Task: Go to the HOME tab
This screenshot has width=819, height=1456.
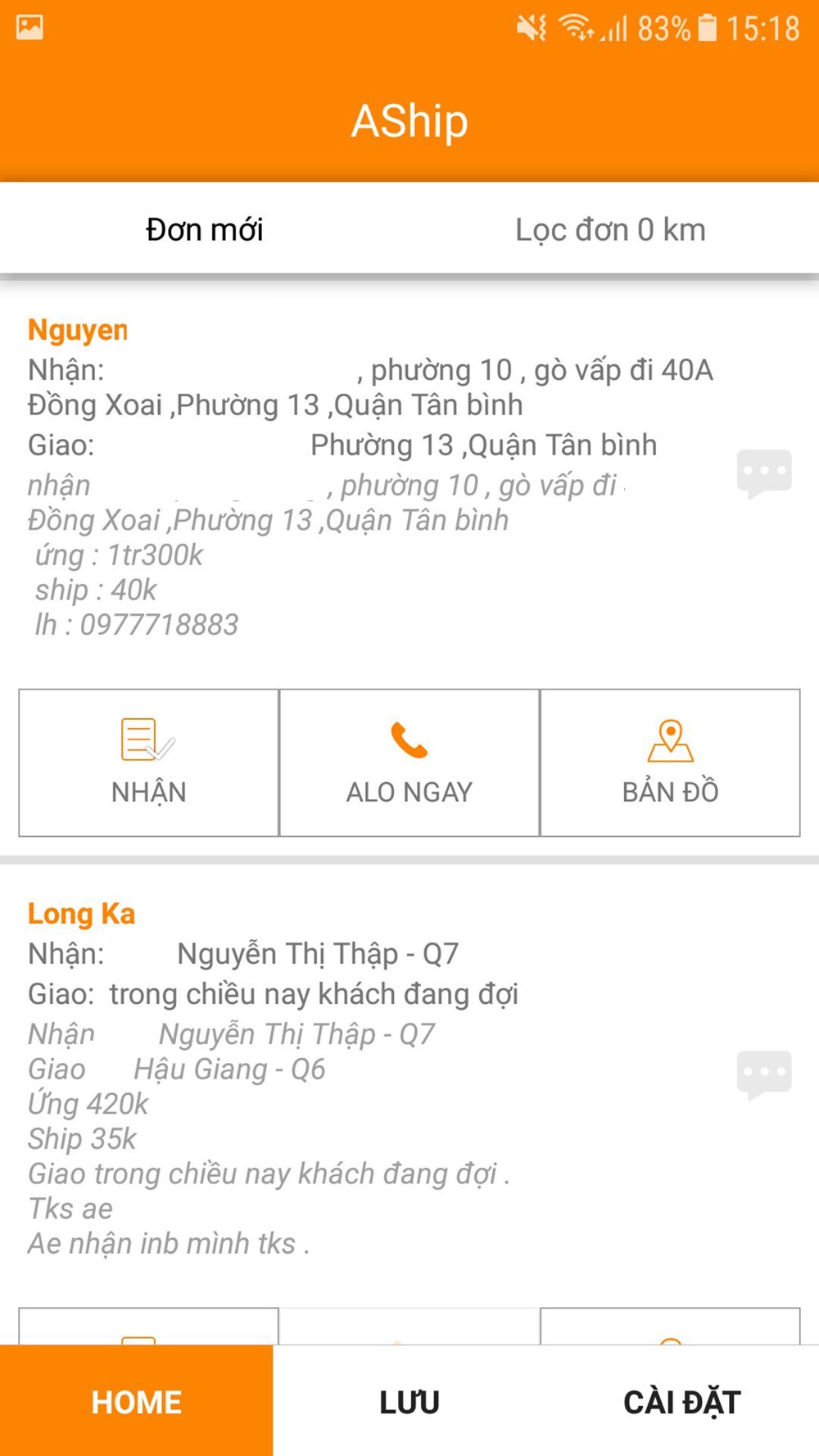Action: (137, 1401)
